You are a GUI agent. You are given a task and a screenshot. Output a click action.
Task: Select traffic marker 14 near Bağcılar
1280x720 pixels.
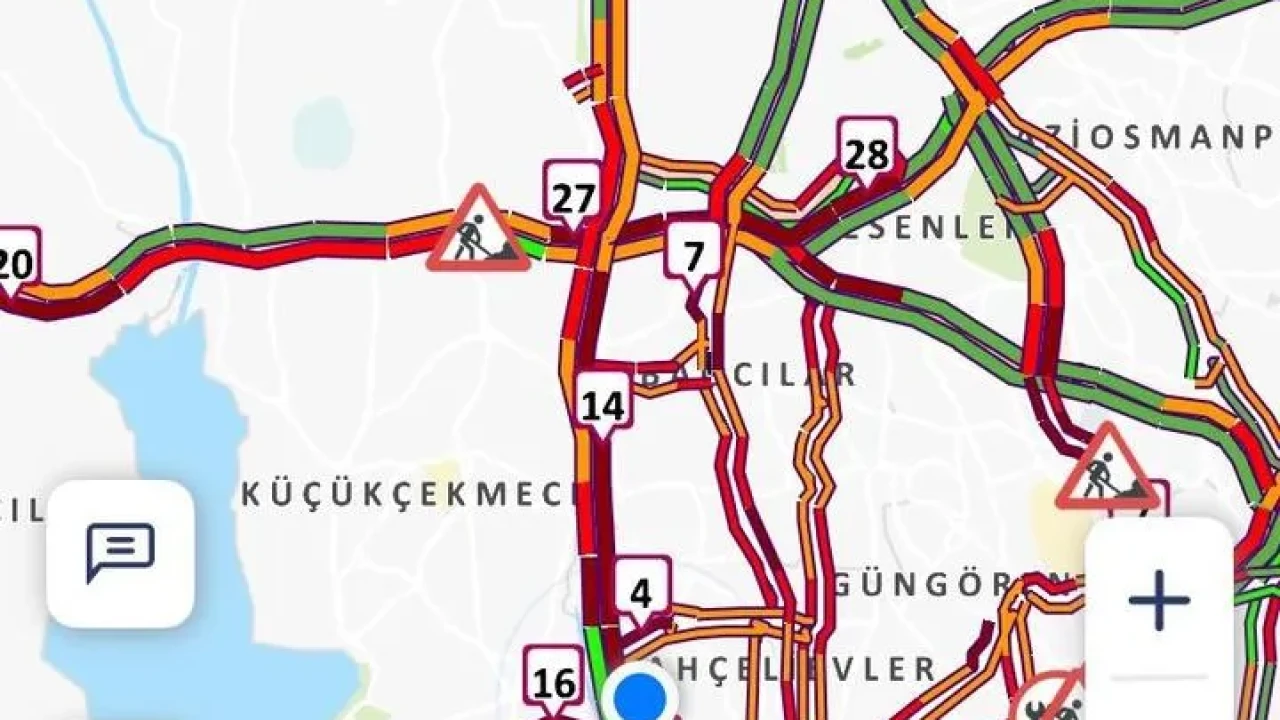pyautogui.click(x=602, y=405)
